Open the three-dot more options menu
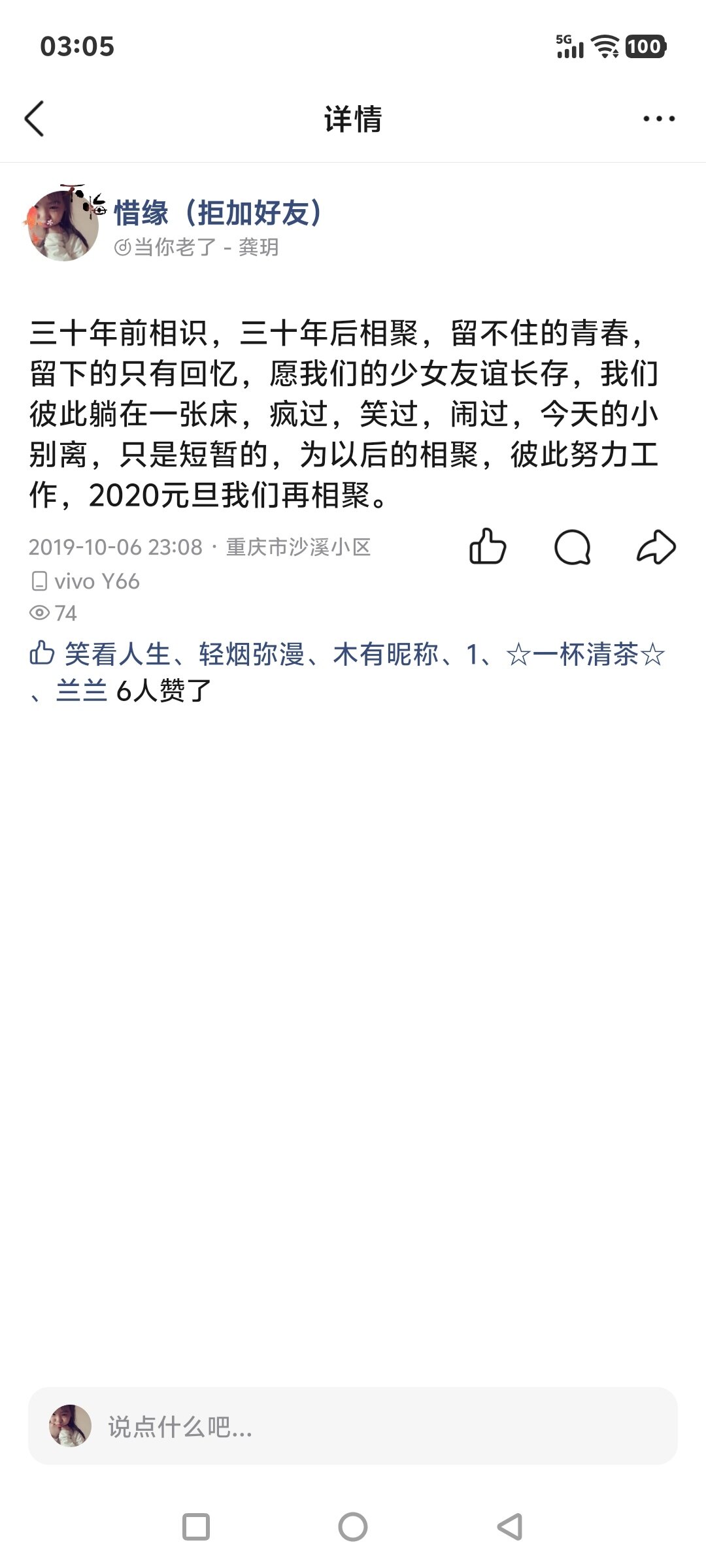The image size is (706, 1568). (659, 119)
